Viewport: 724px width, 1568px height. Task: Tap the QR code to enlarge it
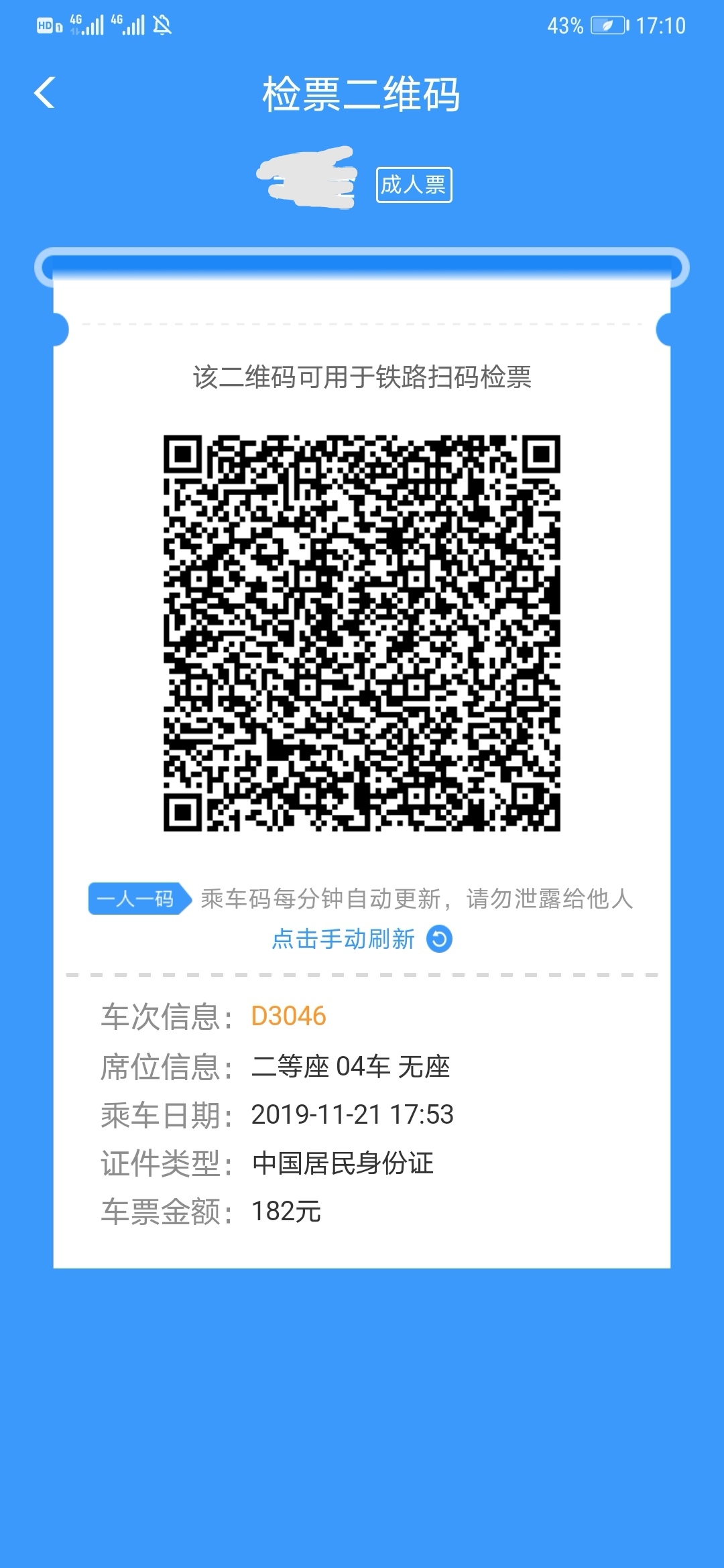click(362, 633)
